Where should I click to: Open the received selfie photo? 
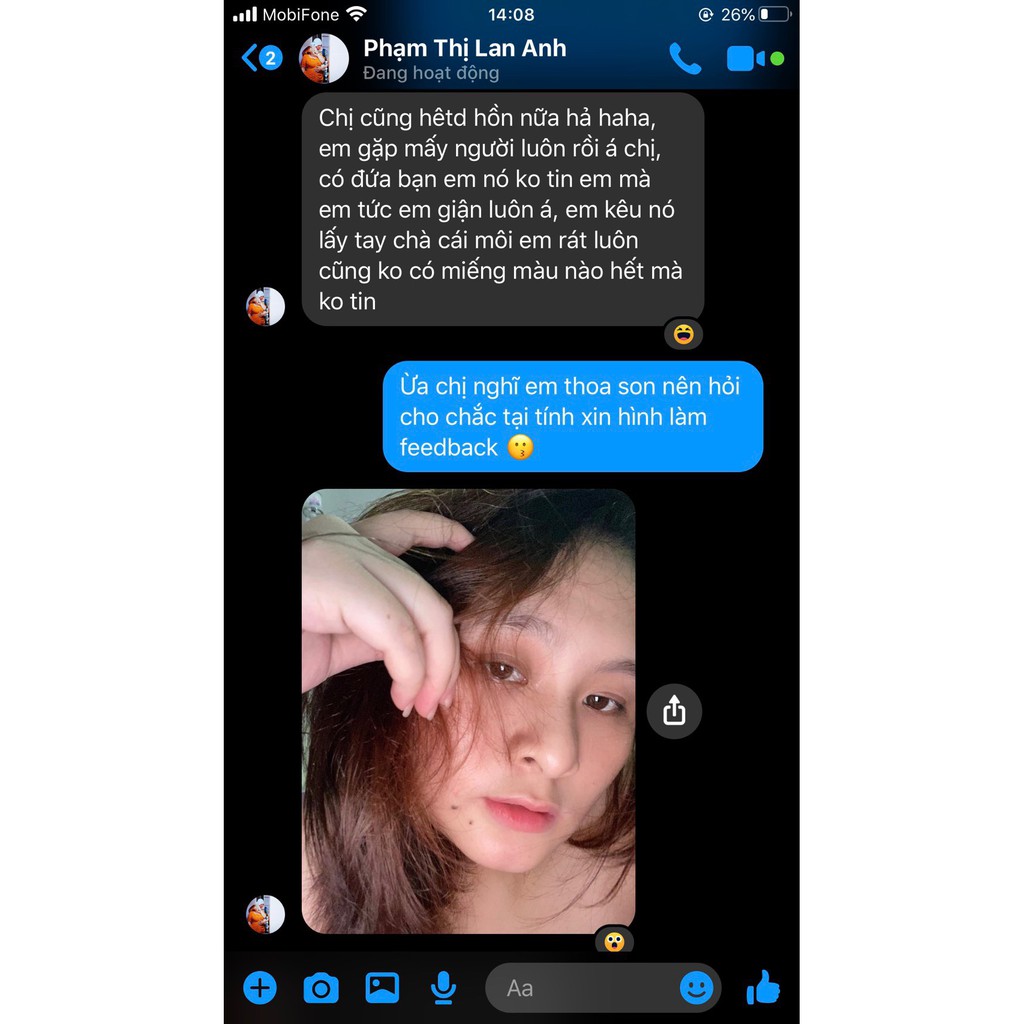tap(468, 711)
